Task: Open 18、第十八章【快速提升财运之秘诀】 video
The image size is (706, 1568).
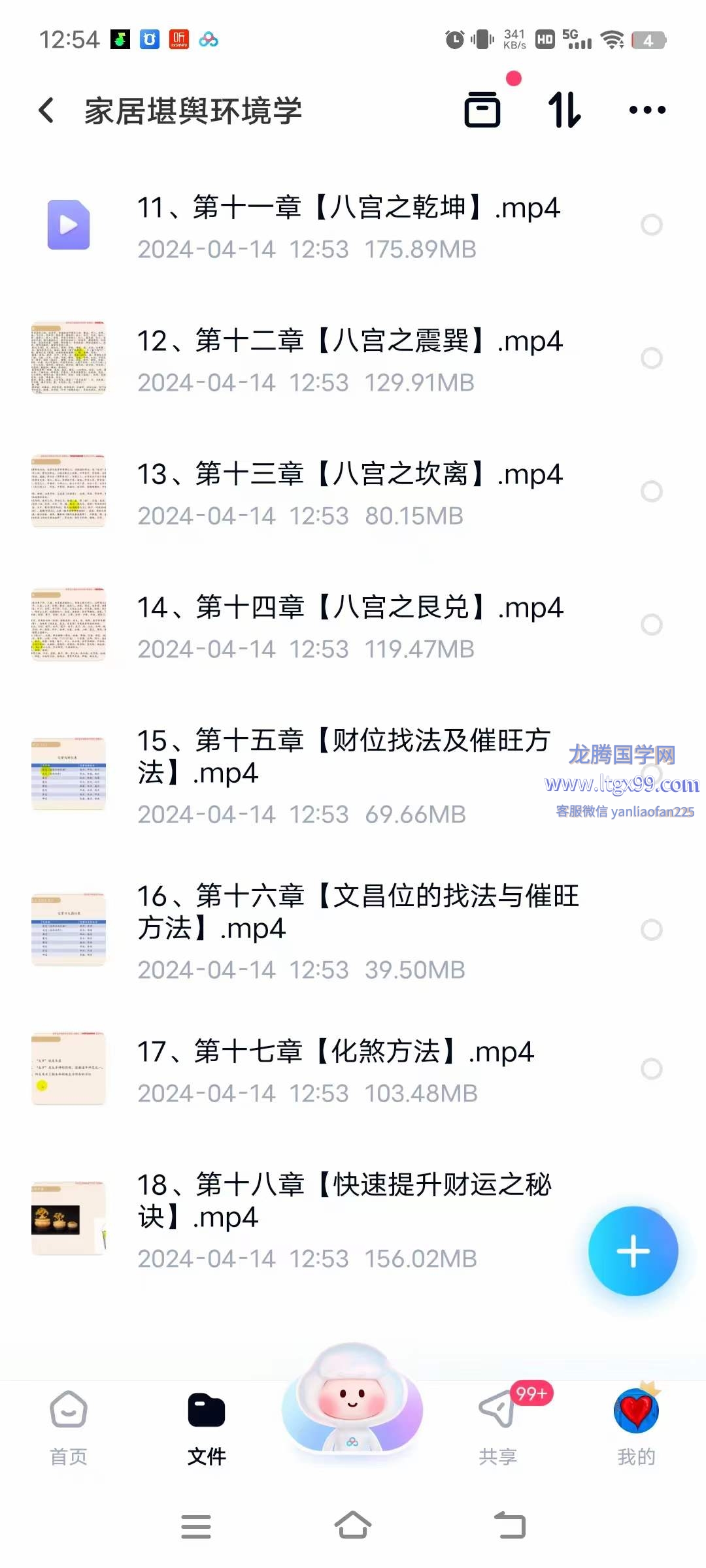Action: [344, 1201]
